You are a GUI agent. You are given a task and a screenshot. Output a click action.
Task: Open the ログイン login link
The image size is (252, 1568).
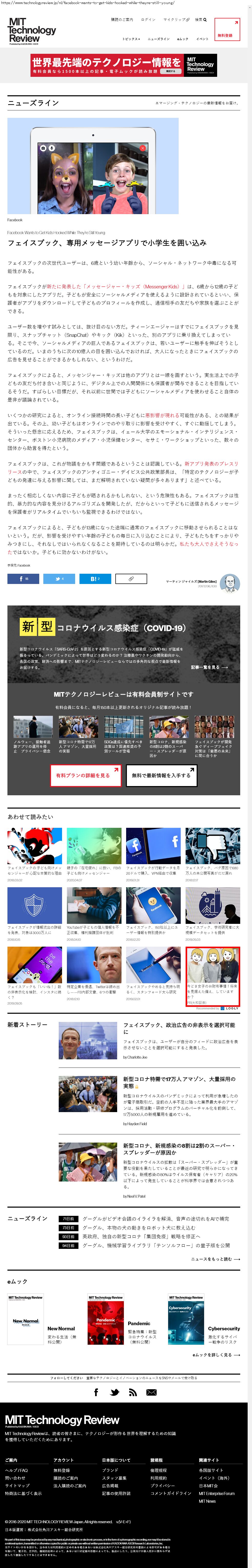148,19
